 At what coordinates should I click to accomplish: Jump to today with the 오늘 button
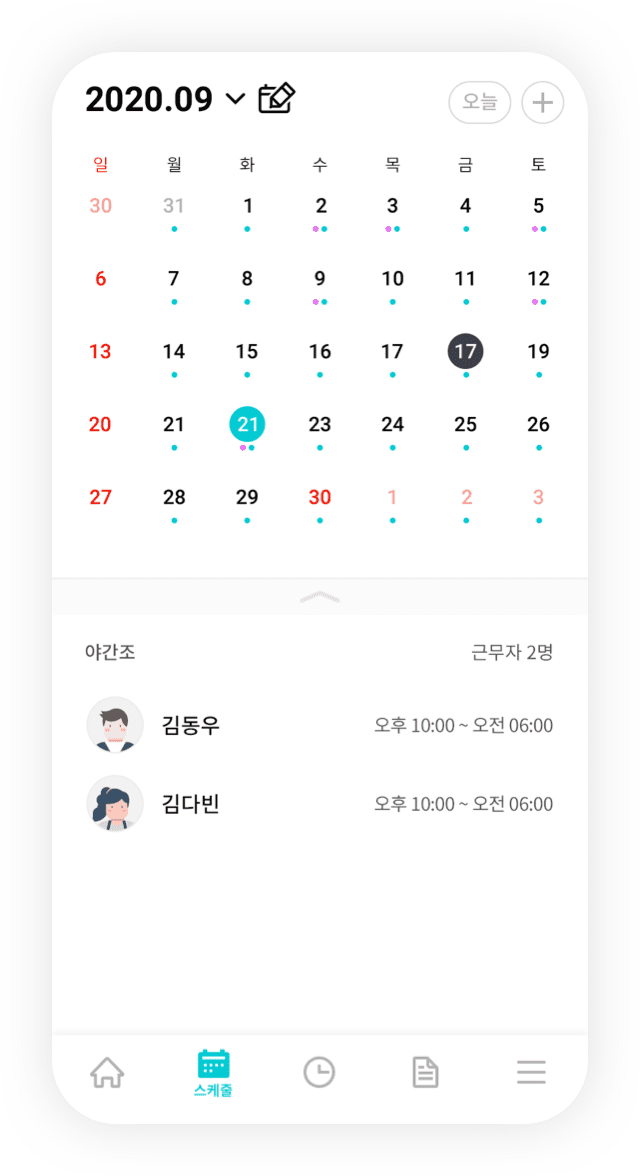479,102
